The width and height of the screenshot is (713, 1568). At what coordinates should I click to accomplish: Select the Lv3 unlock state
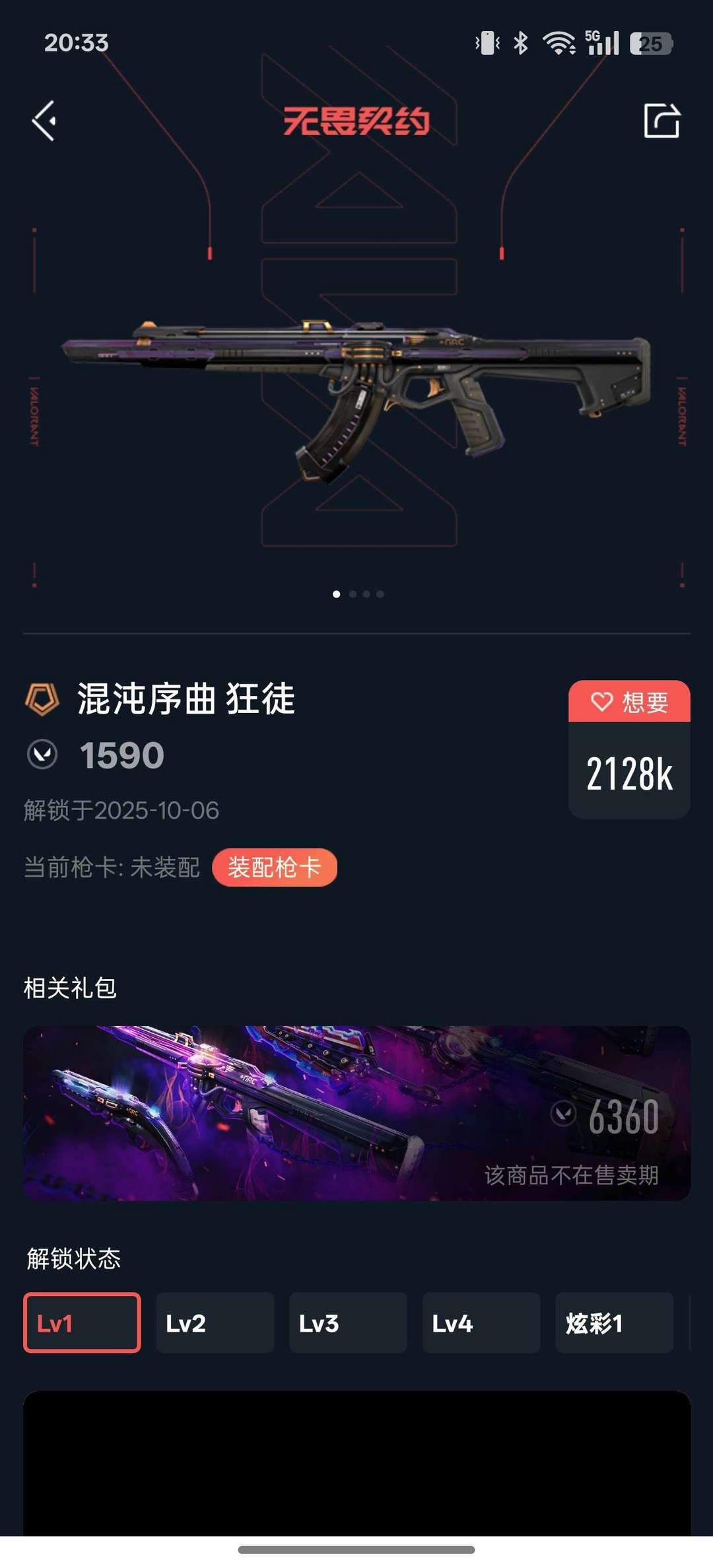348,1322
